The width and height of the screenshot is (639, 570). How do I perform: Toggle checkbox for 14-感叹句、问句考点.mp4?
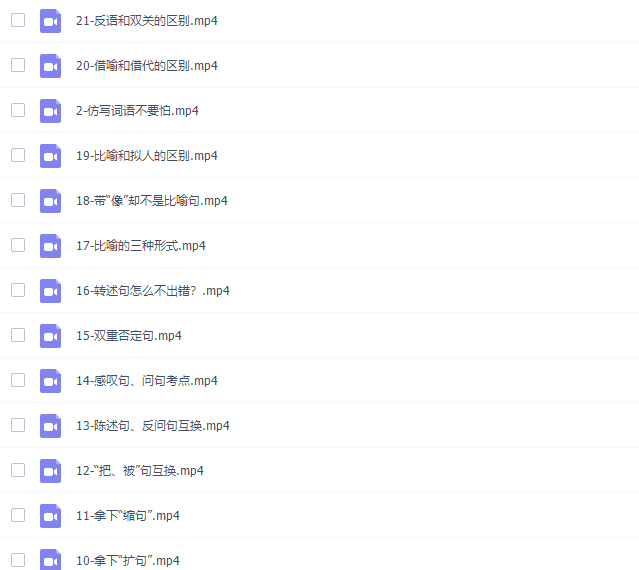coord(18,380)
